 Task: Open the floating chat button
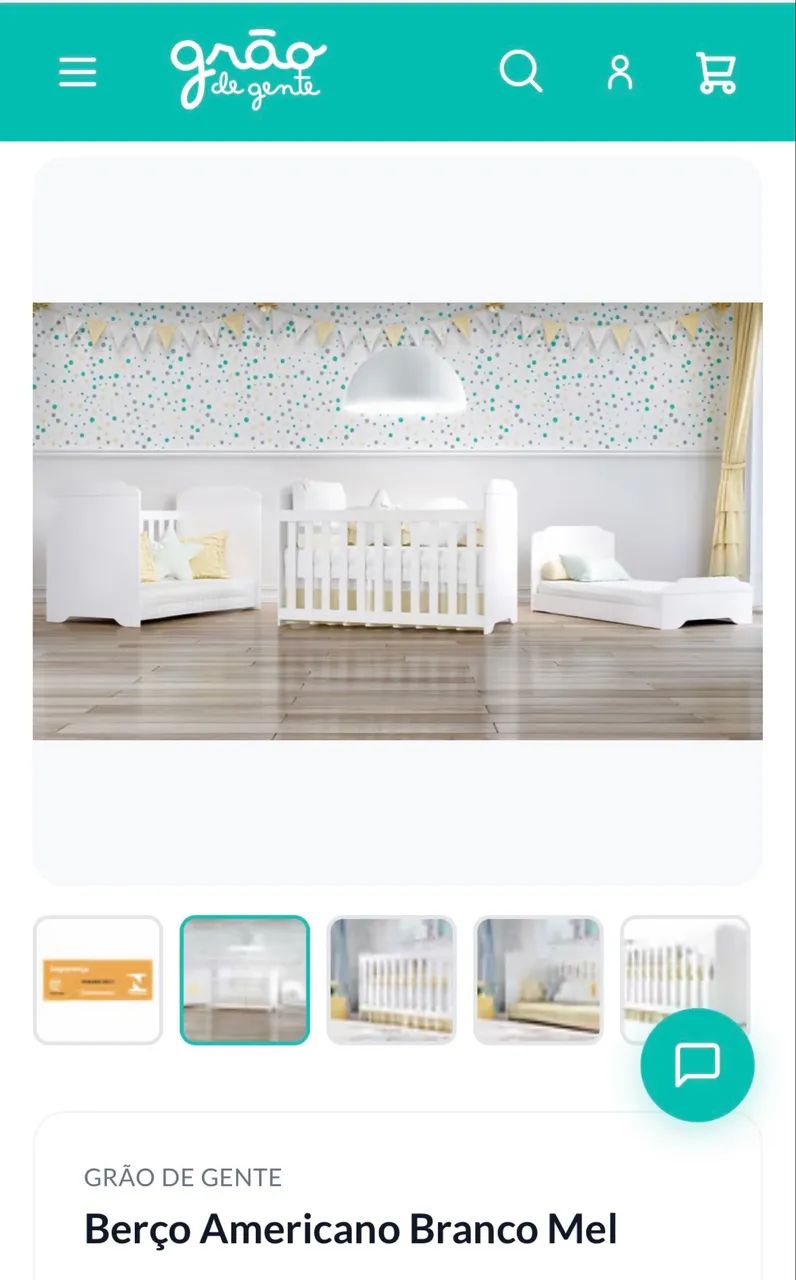tap(698, 1064)
